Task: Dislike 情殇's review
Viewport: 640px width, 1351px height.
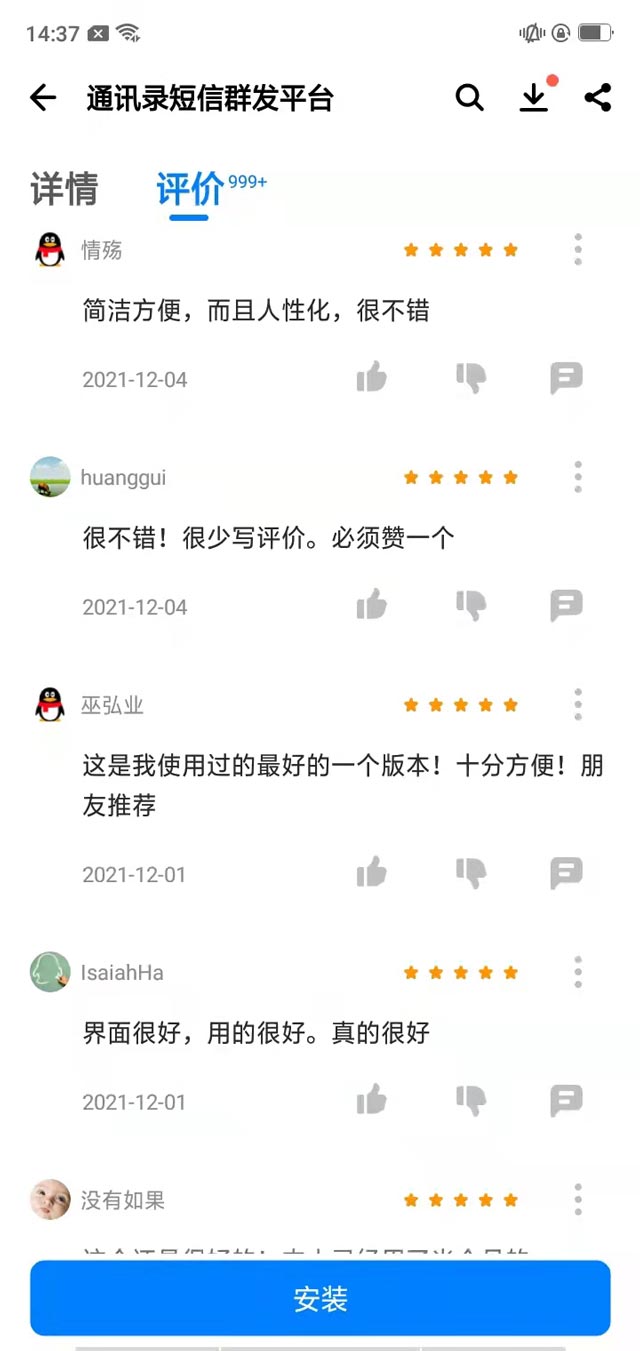Action: tap(470, 378)
